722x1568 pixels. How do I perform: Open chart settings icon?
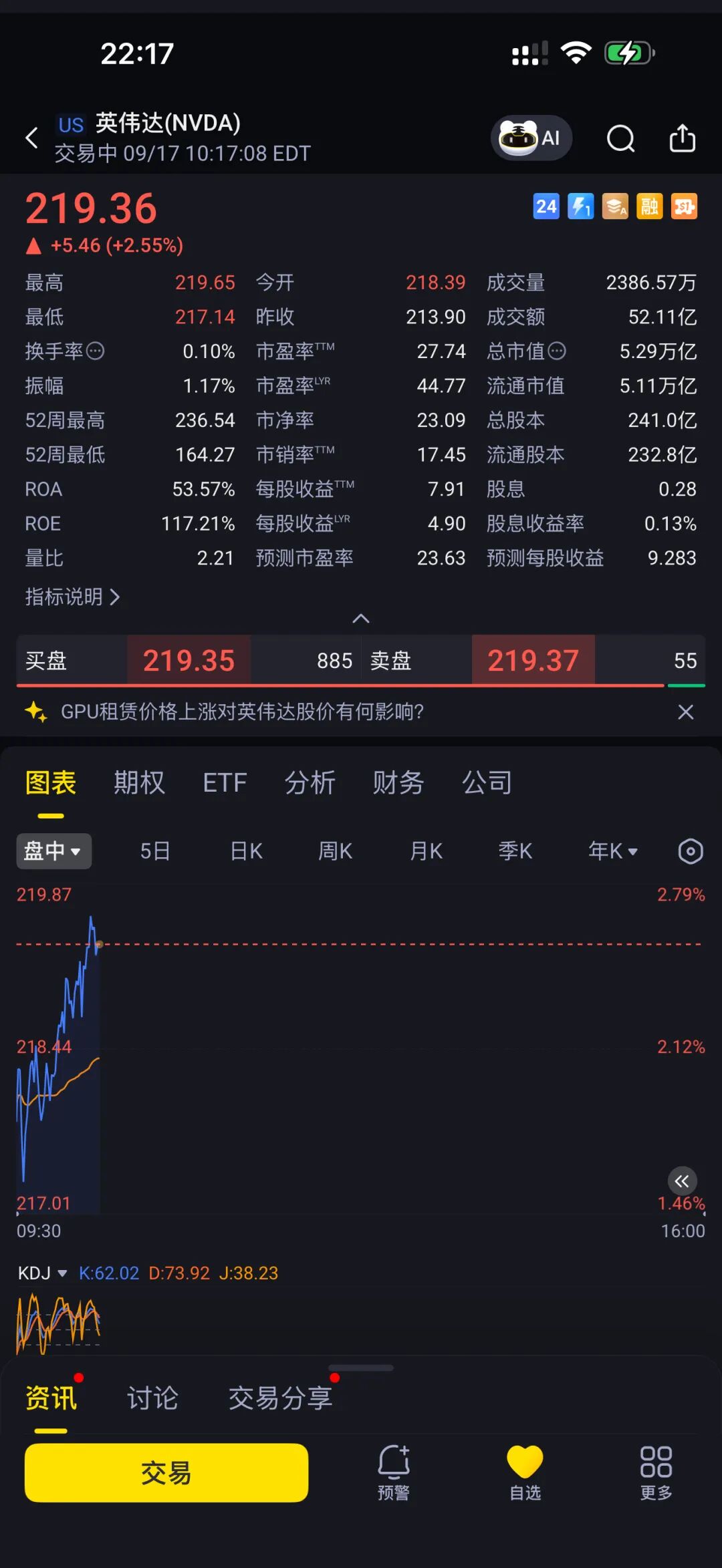point(690,851)
